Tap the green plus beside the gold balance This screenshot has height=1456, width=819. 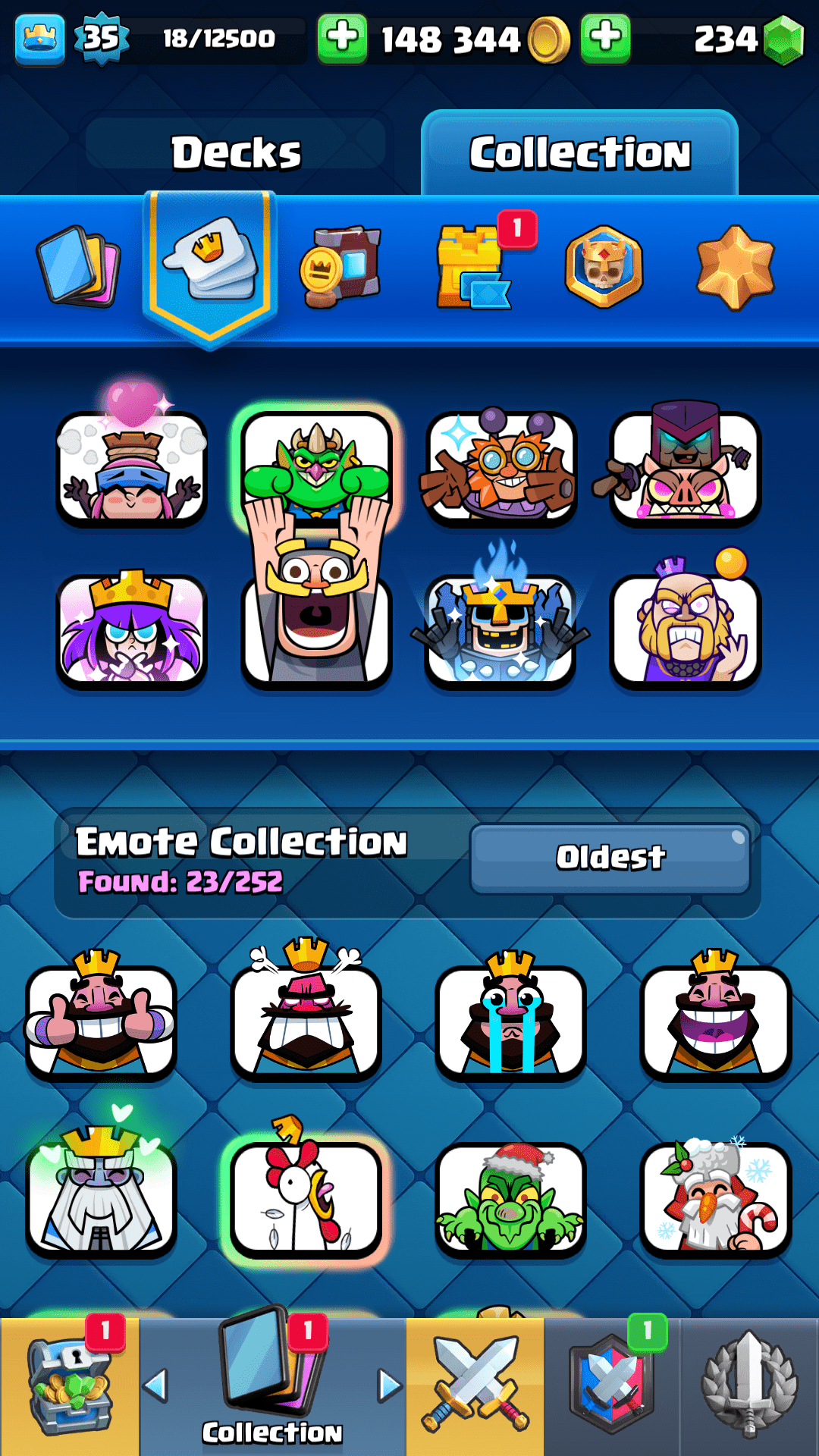(342, 38)
